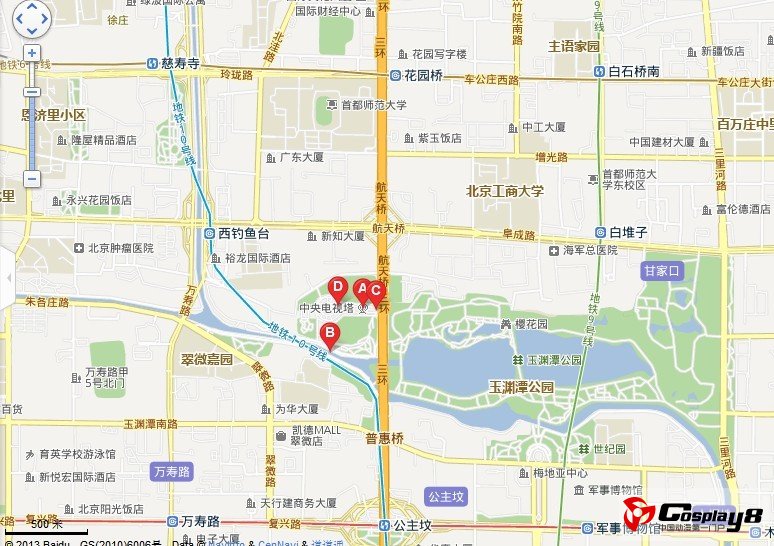
Task: Pan the map up with the arrow control
Action: coord(31,7)
